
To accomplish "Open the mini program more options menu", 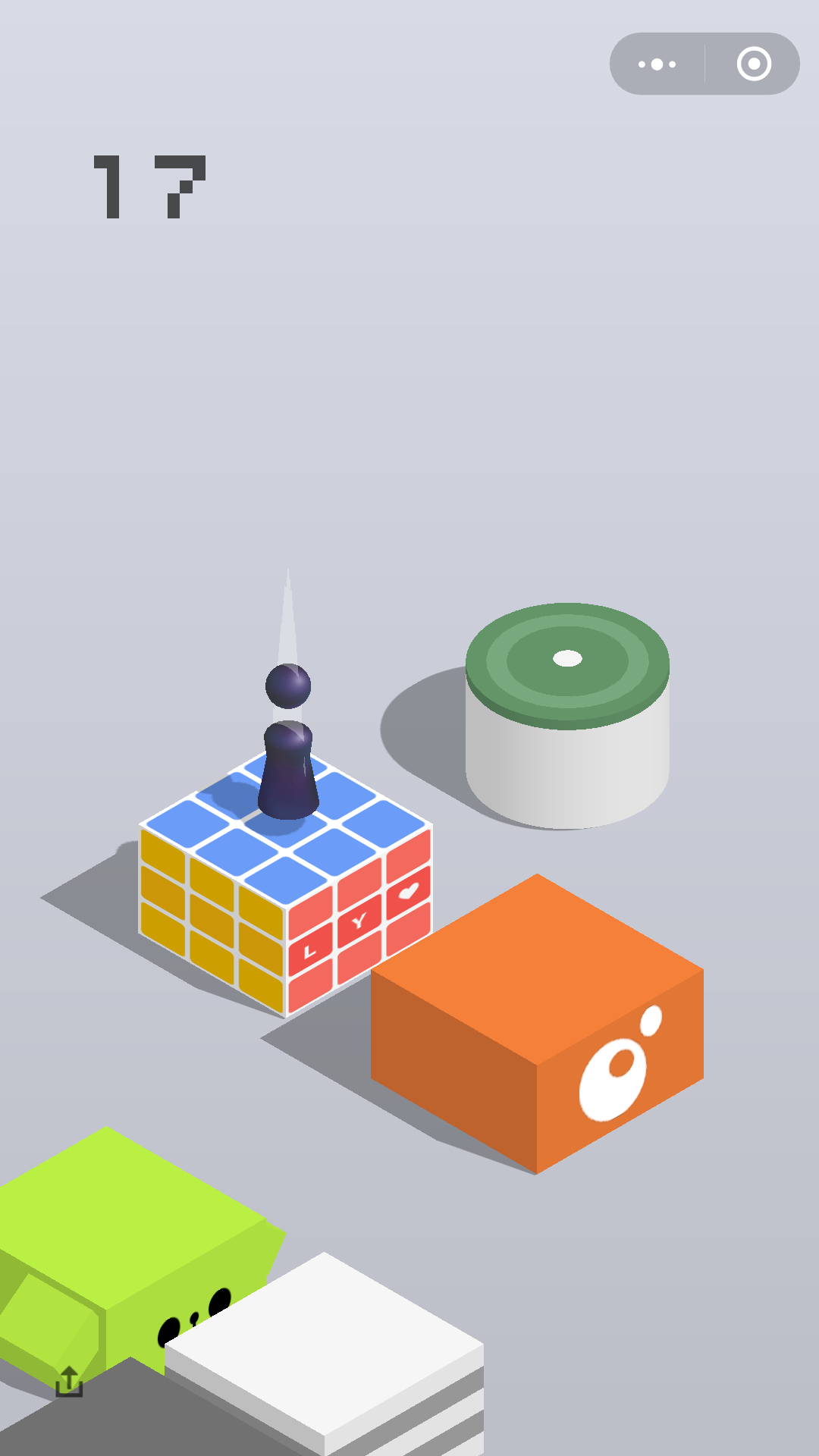I will point(657,64).
